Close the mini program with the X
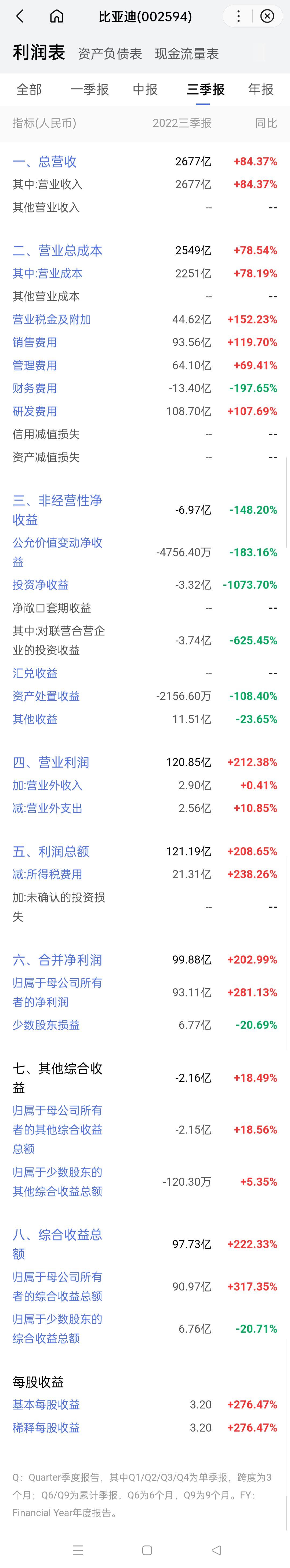Screen dimensions: 290x1568 point(267,16)
